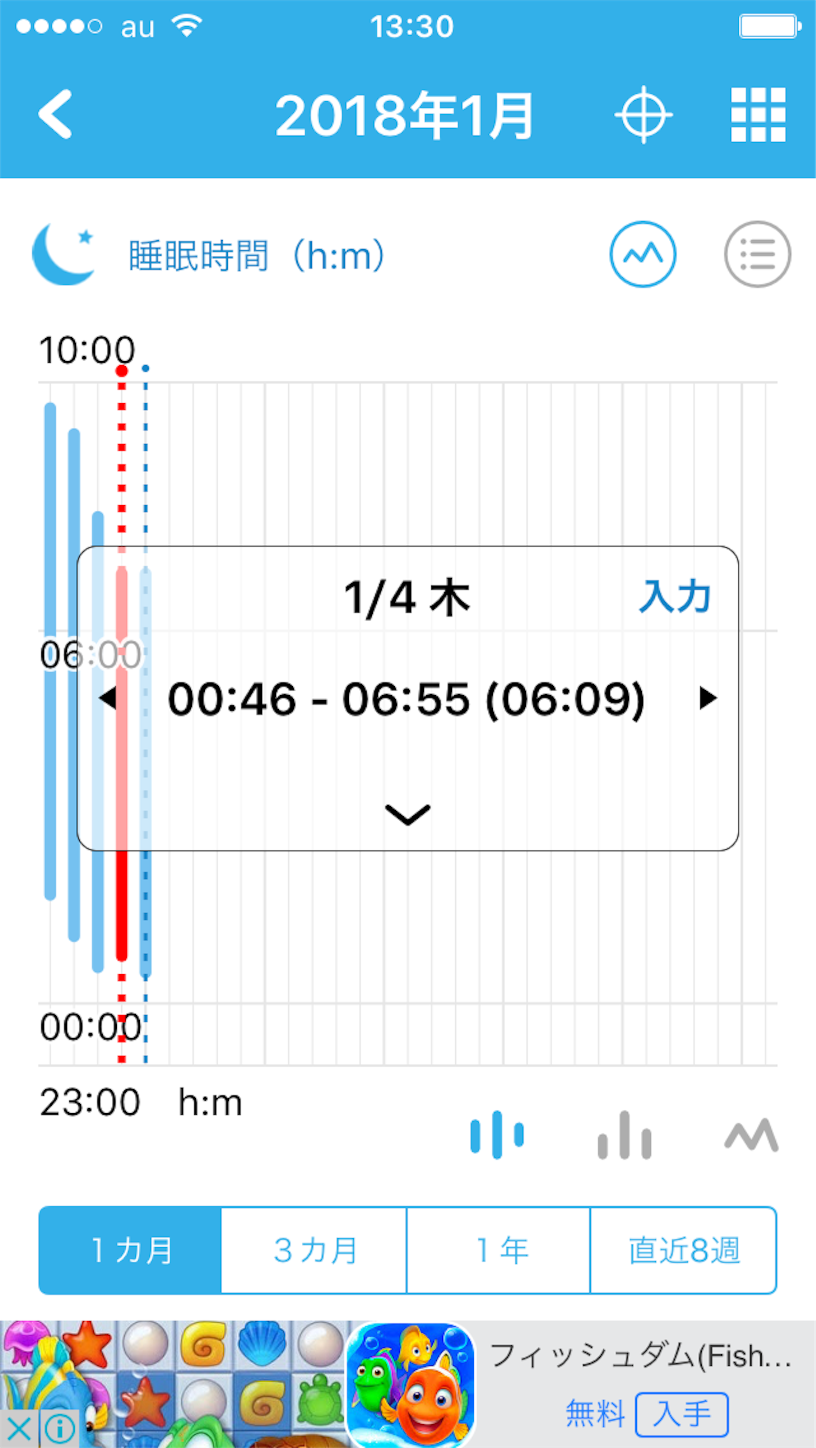Screen dimensions: 816x1448
Task: Switch to the 直近8週 period
Action: pyautogui.click(x=684, y=1250)
